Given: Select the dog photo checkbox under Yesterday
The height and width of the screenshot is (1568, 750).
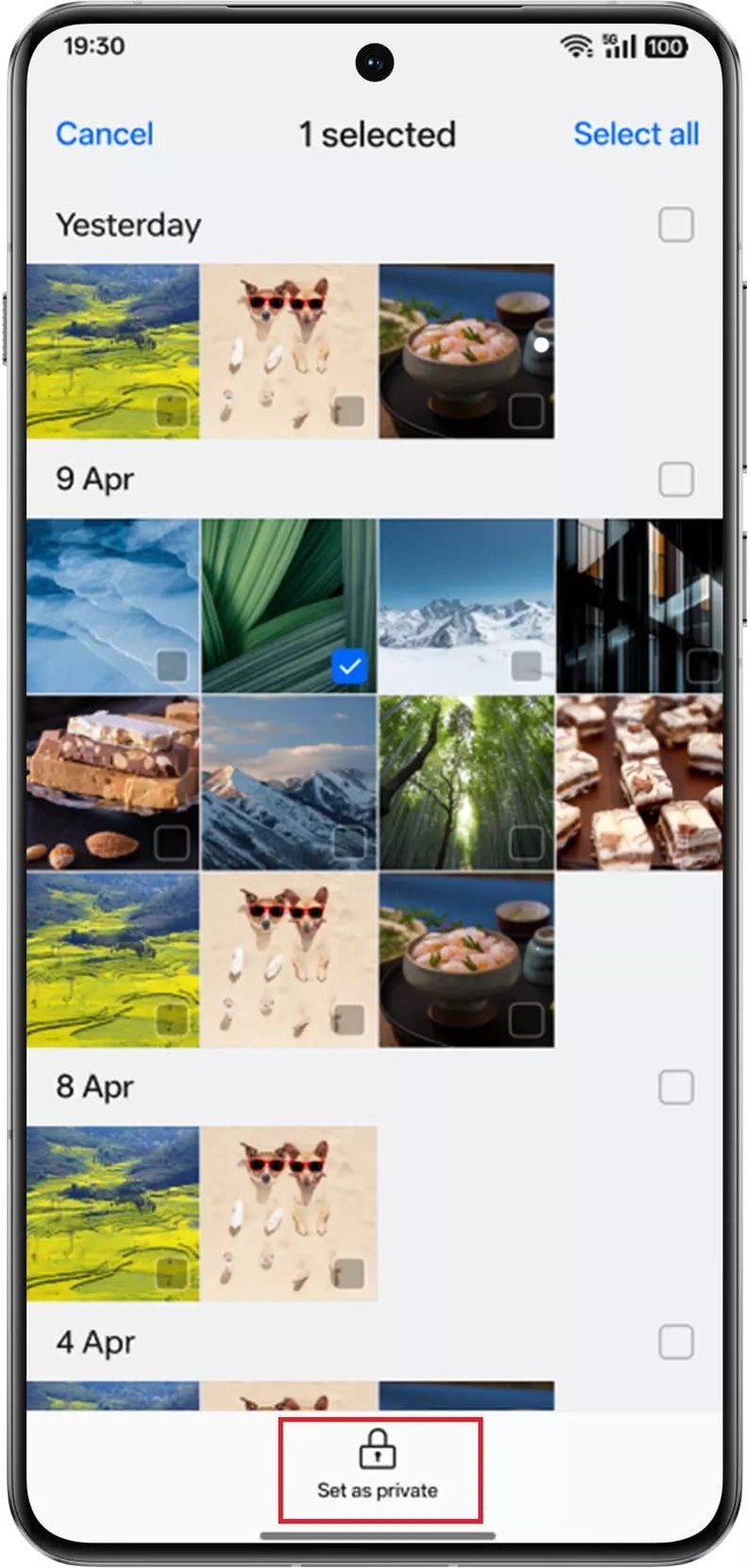Looking at the screenshot, I should pos(348,412).
